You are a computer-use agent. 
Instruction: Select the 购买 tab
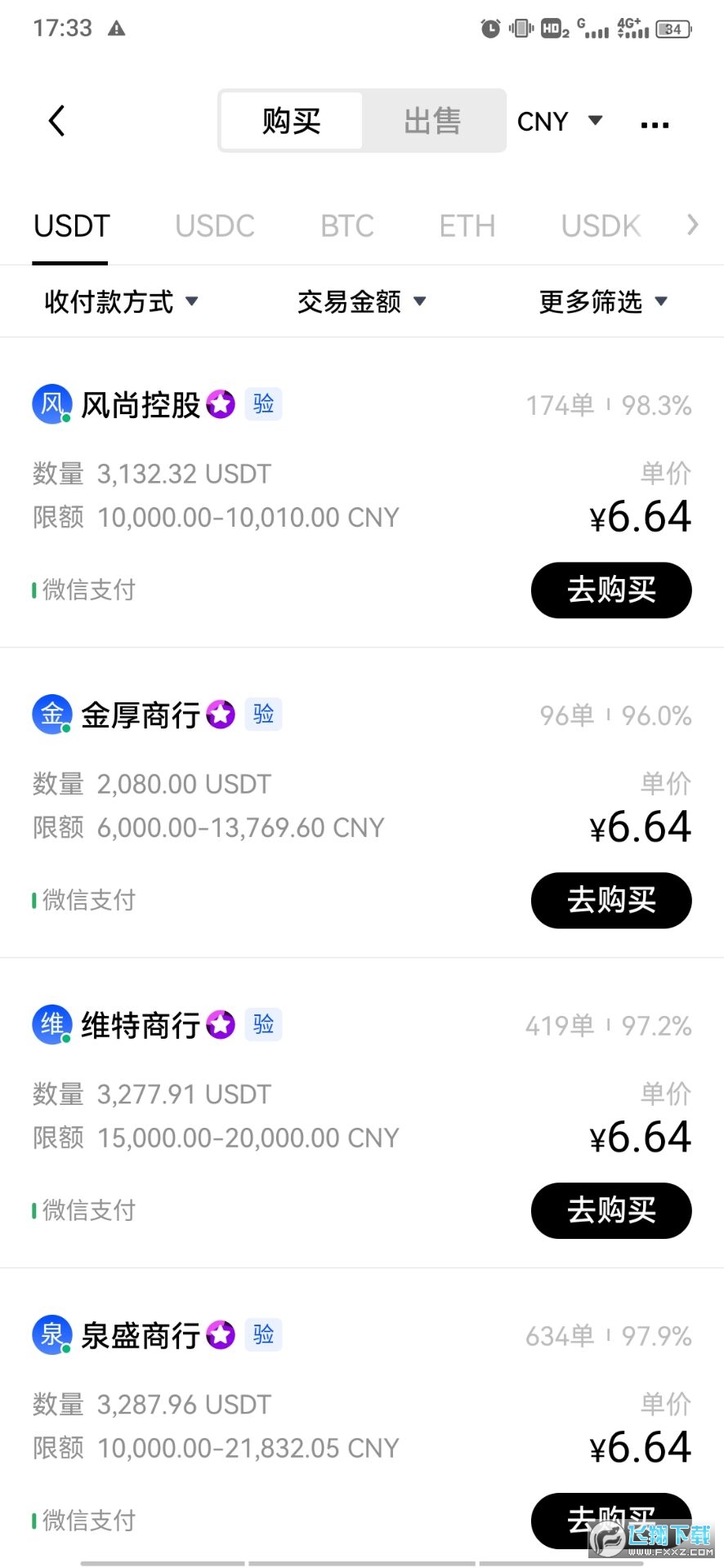291,120
